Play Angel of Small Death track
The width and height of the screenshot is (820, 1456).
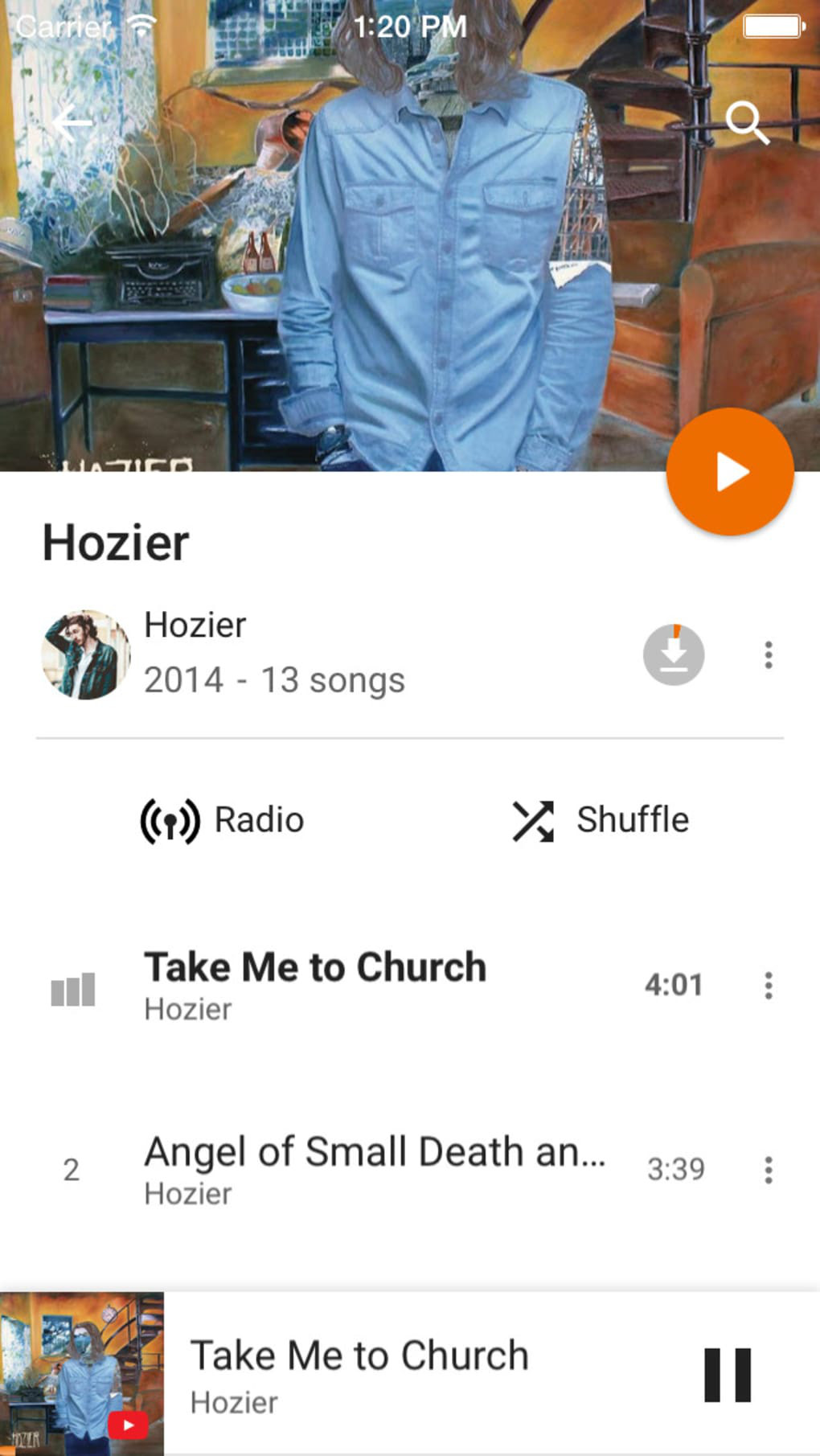pyautogui.click(x=374, y=1169)
